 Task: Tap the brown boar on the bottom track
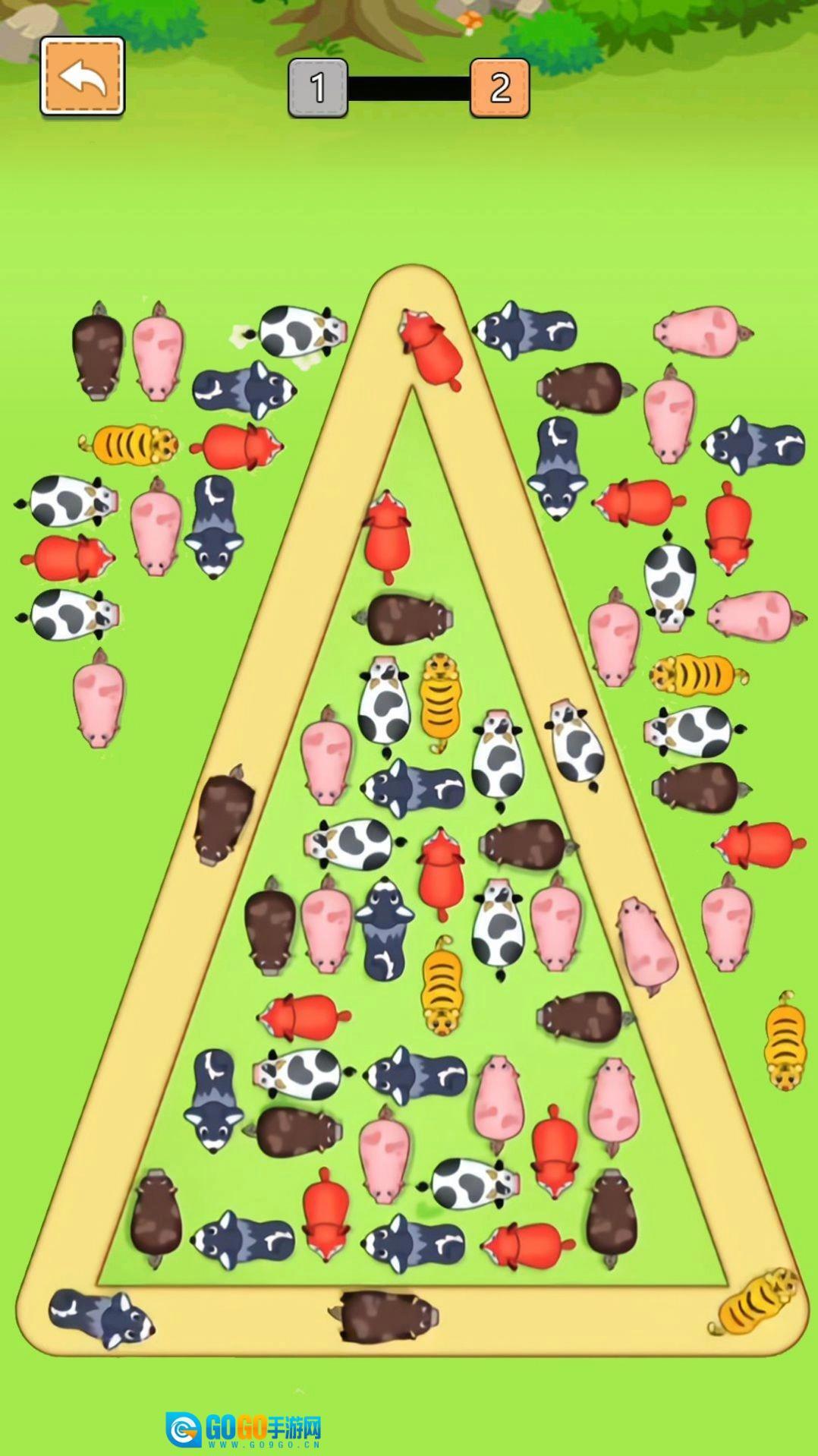(x=384, y=1315)
